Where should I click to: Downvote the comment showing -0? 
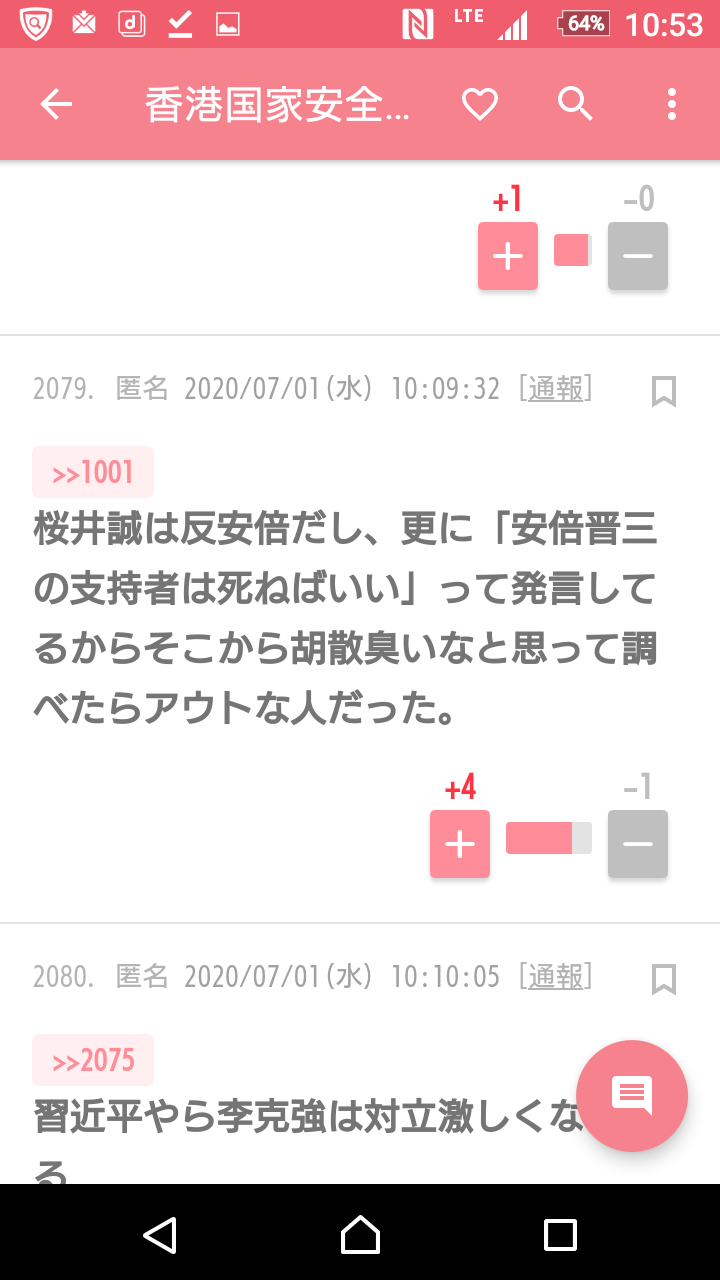coord(638,256)
